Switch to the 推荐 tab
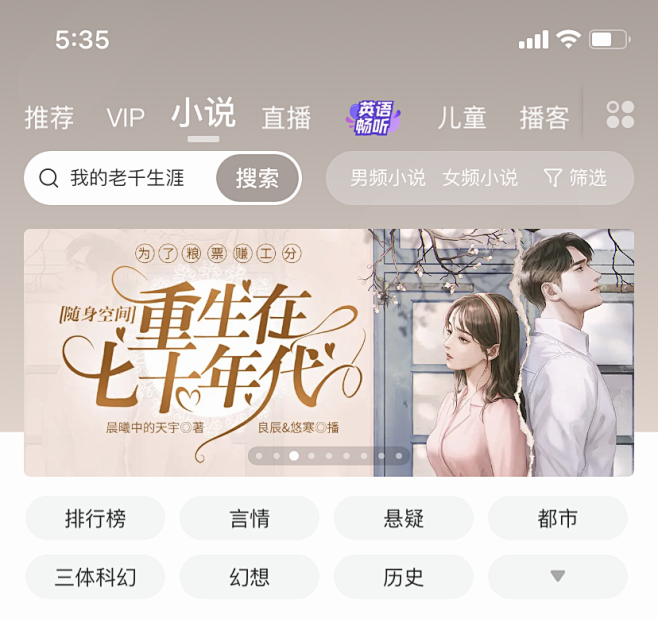Screen dimensions: 658x619 tap(49, 118)
